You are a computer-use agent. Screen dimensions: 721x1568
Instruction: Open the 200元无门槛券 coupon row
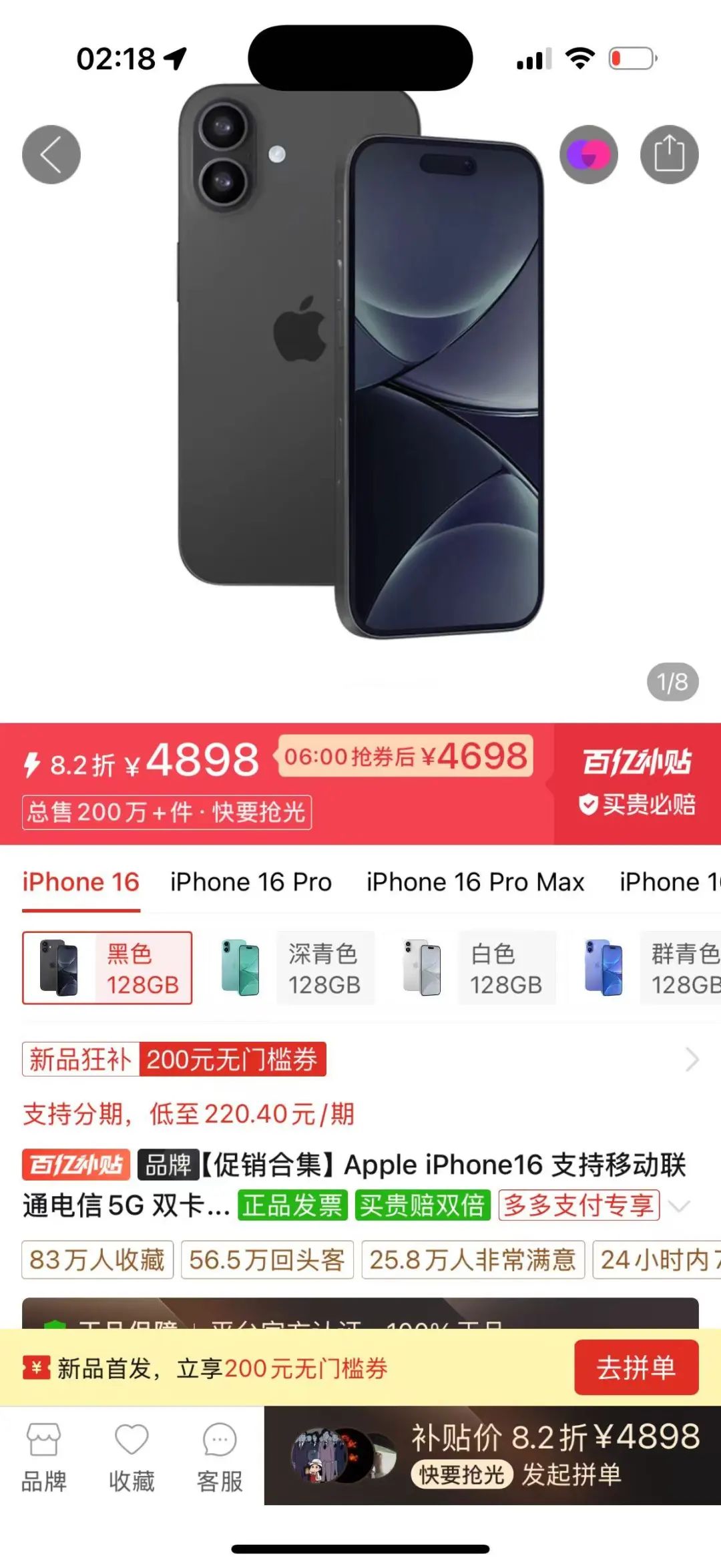(360, 1060)
